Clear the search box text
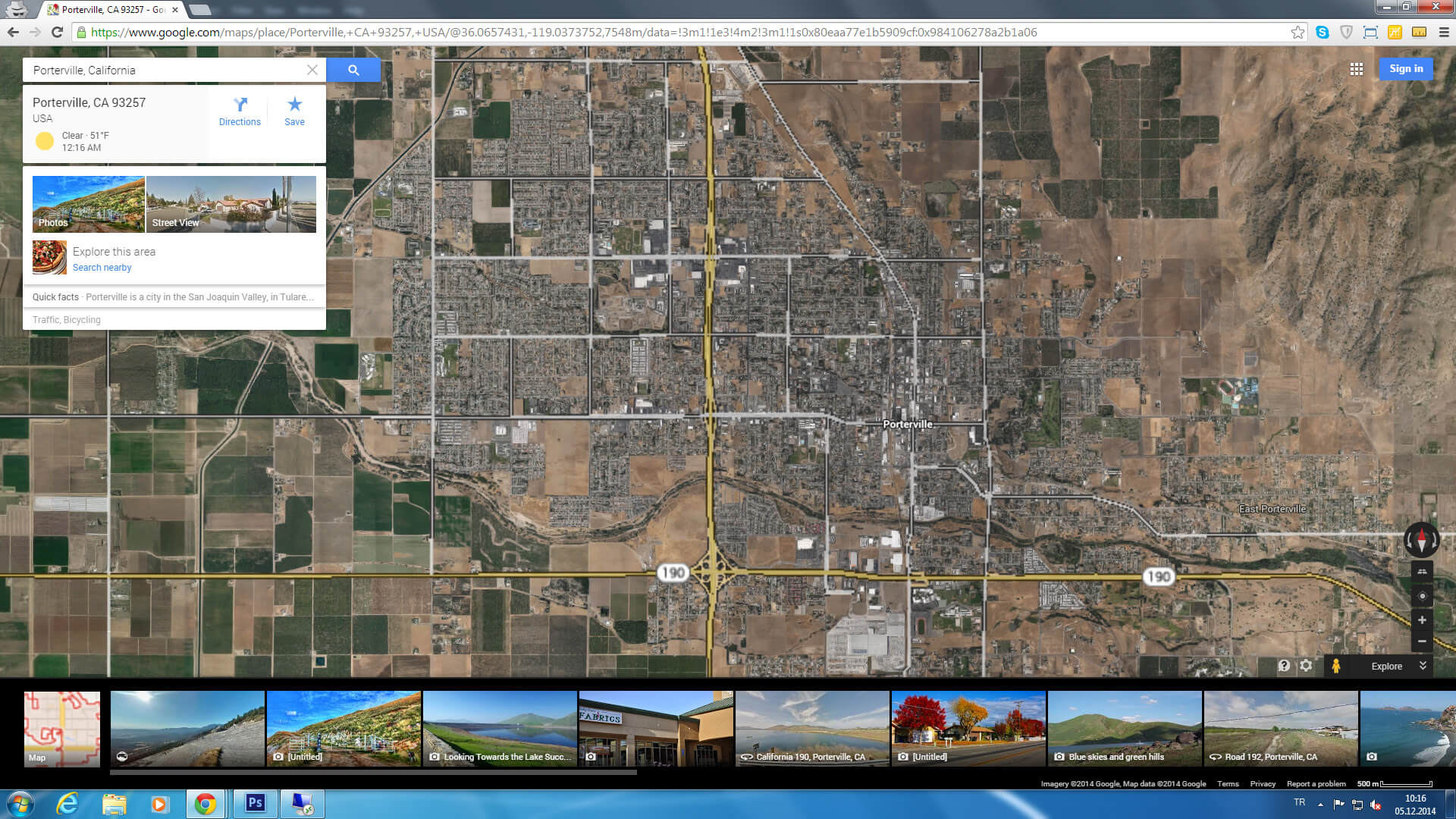The image size is (1456, 819). (312, 70)
